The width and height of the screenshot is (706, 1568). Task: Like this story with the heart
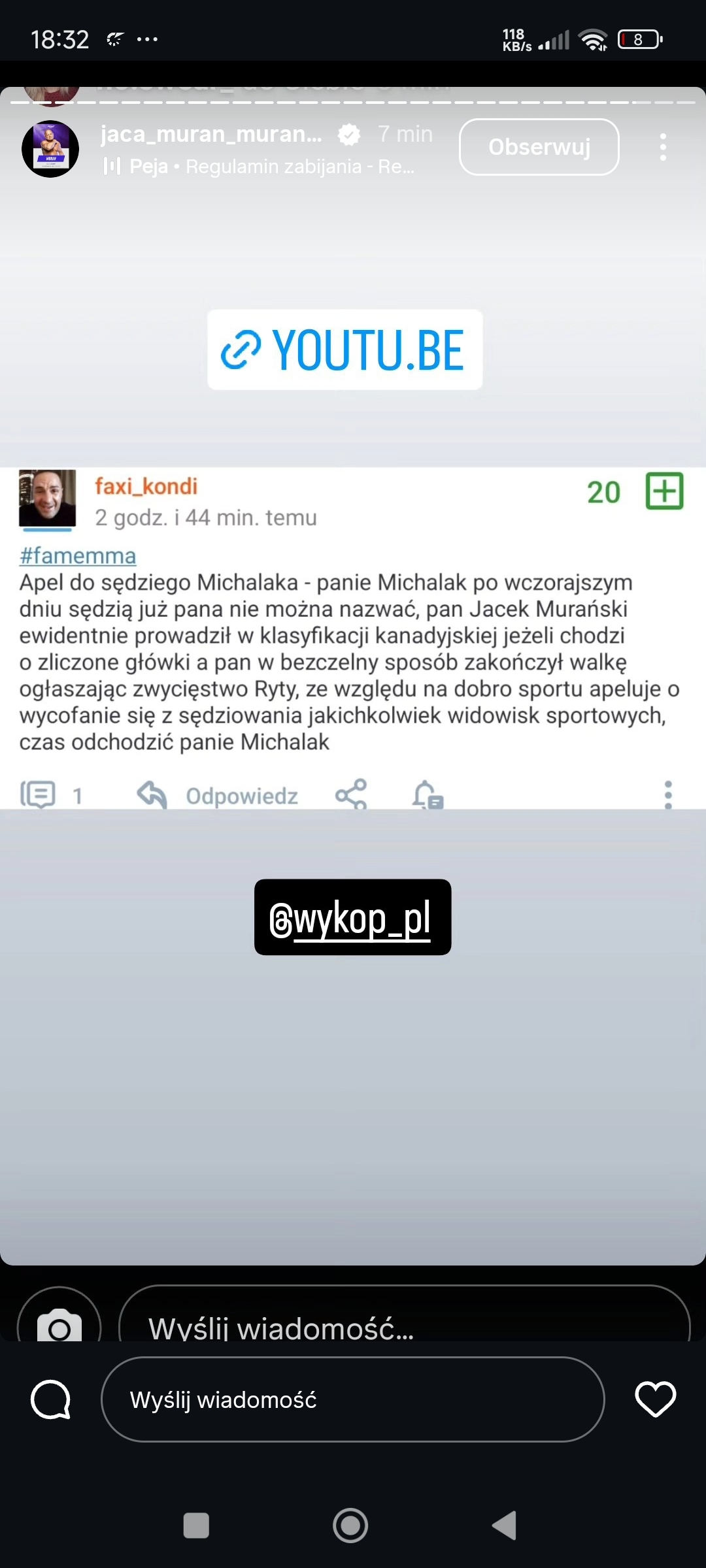655,1399
